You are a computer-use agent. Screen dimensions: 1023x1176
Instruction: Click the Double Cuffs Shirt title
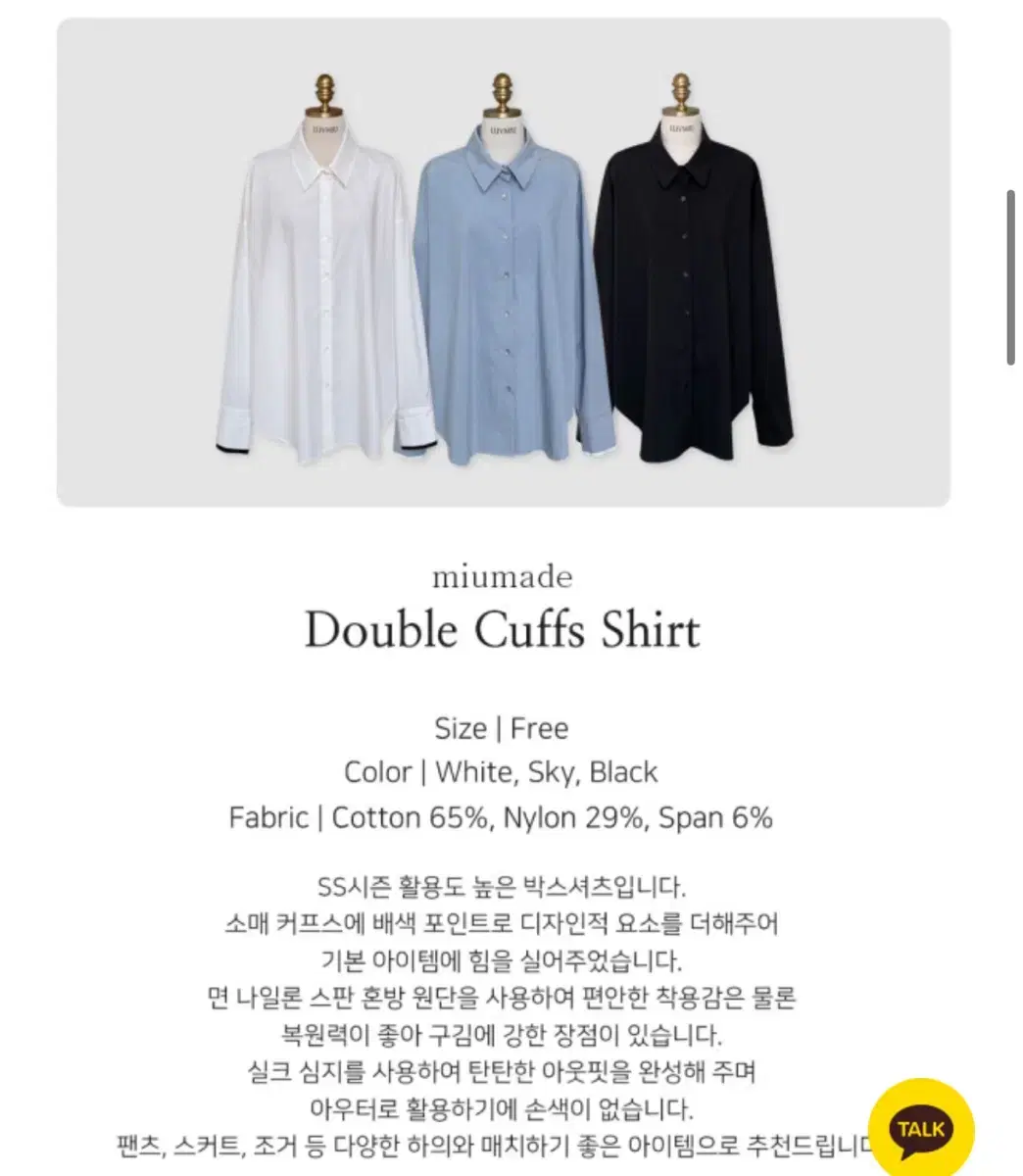coord(504,628)
